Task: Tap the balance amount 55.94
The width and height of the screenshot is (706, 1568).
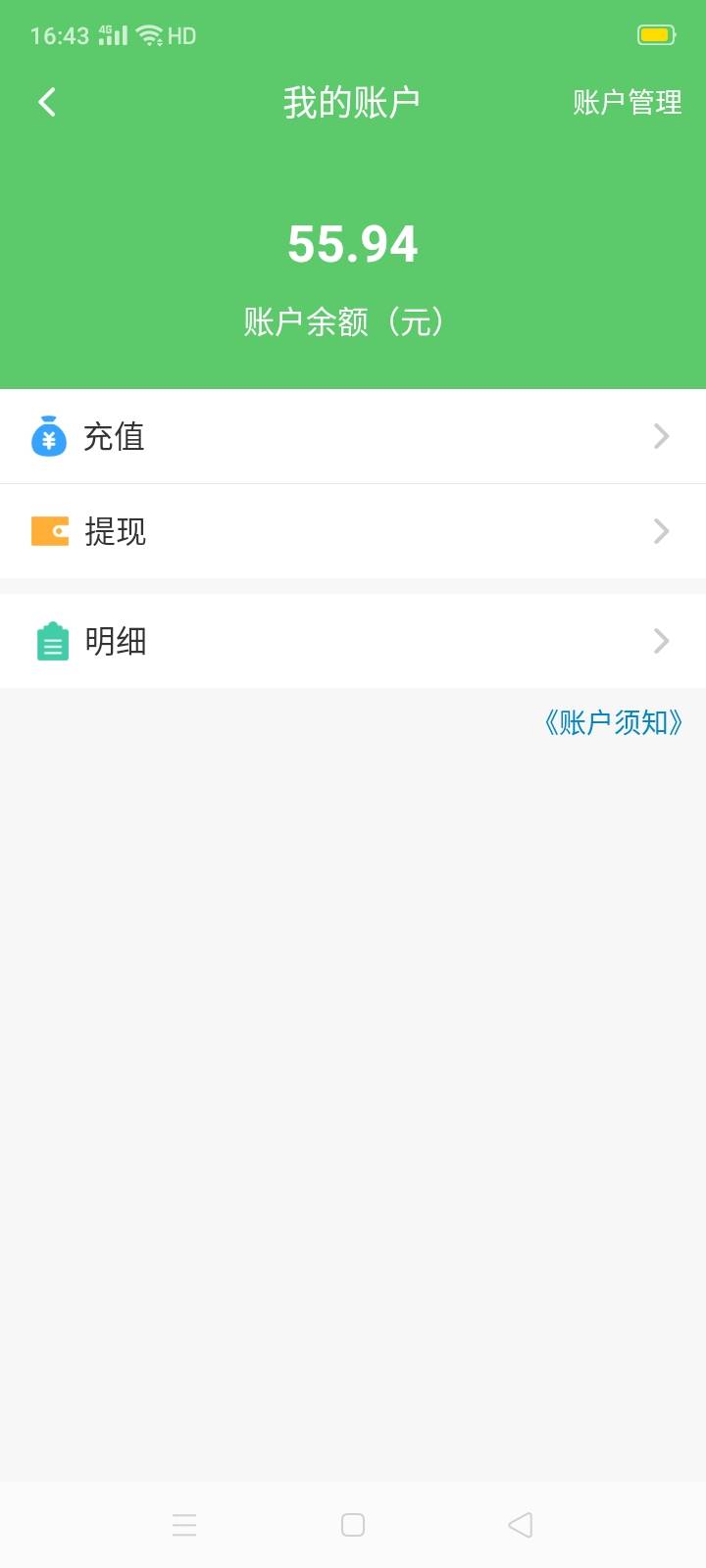Action: (x=352, y=245)
